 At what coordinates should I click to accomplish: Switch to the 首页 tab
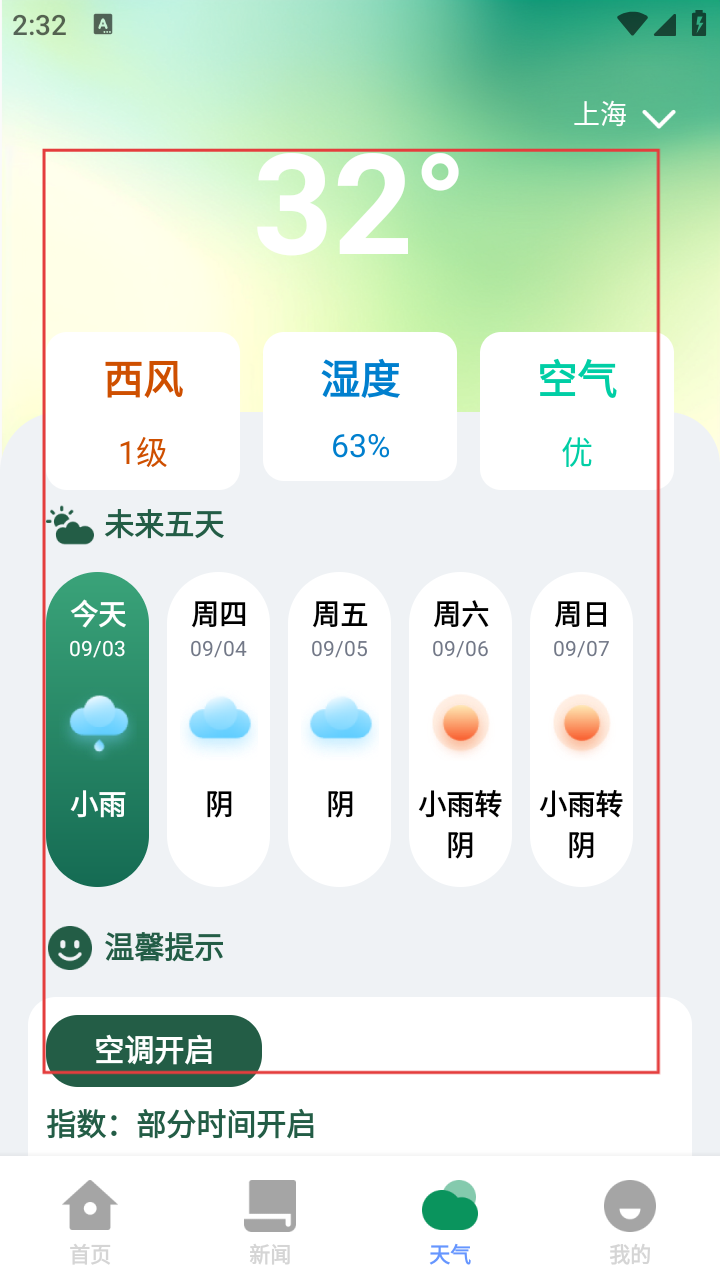coord(90,1220)
